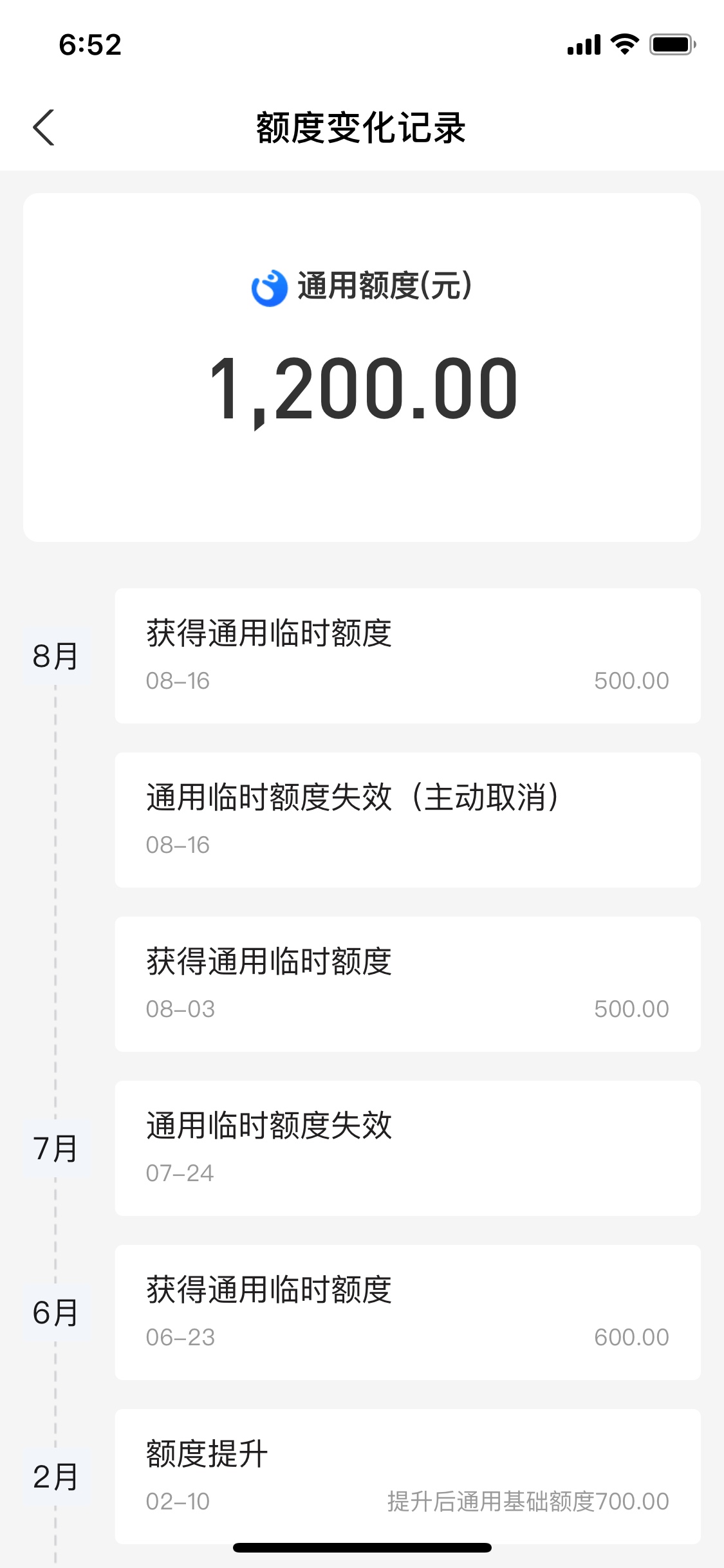Screen dimensions: 724x1568
Task: Go back using the top-left arrow
Action: tap(44, 127)
